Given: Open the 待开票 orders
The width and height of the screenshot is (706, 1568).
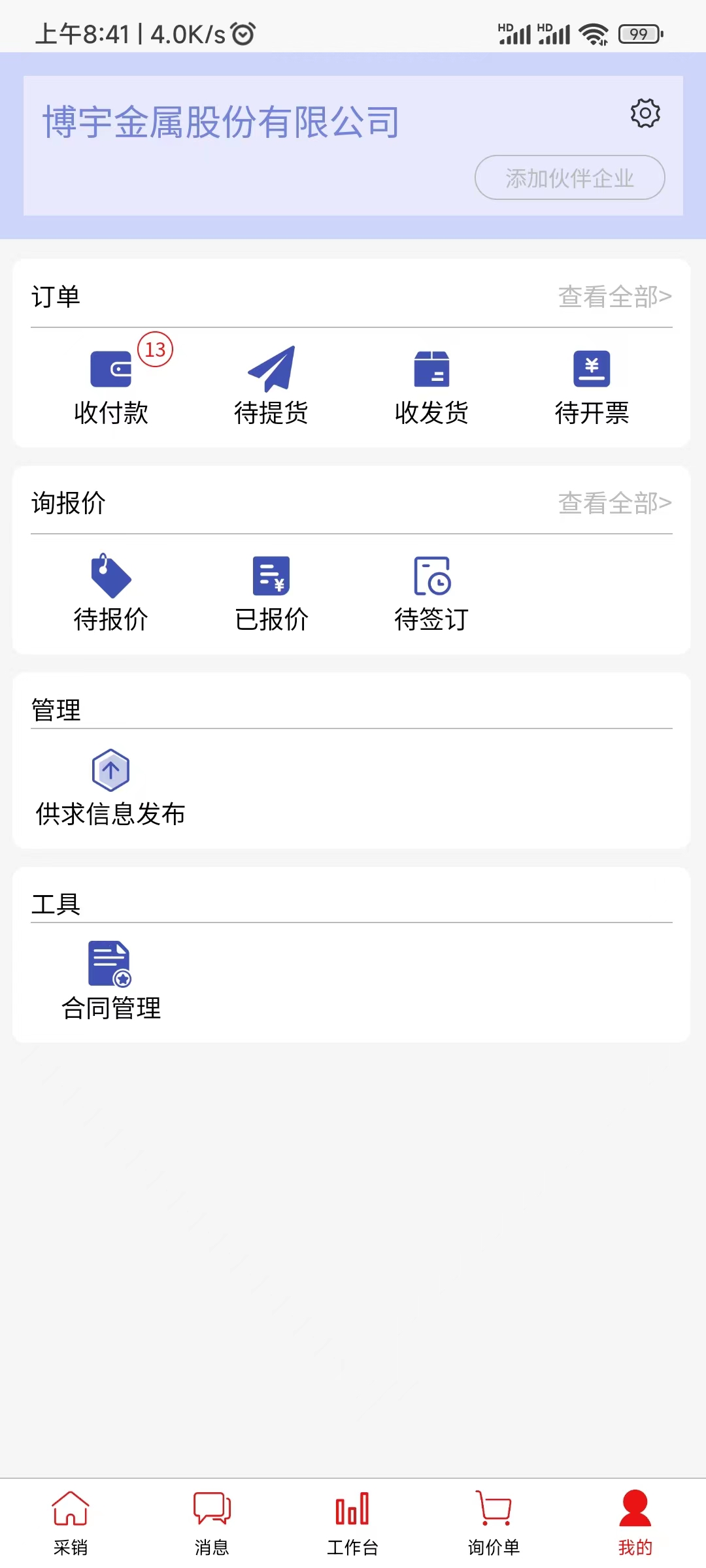Looking at the screenshot, I should [592, 385].
